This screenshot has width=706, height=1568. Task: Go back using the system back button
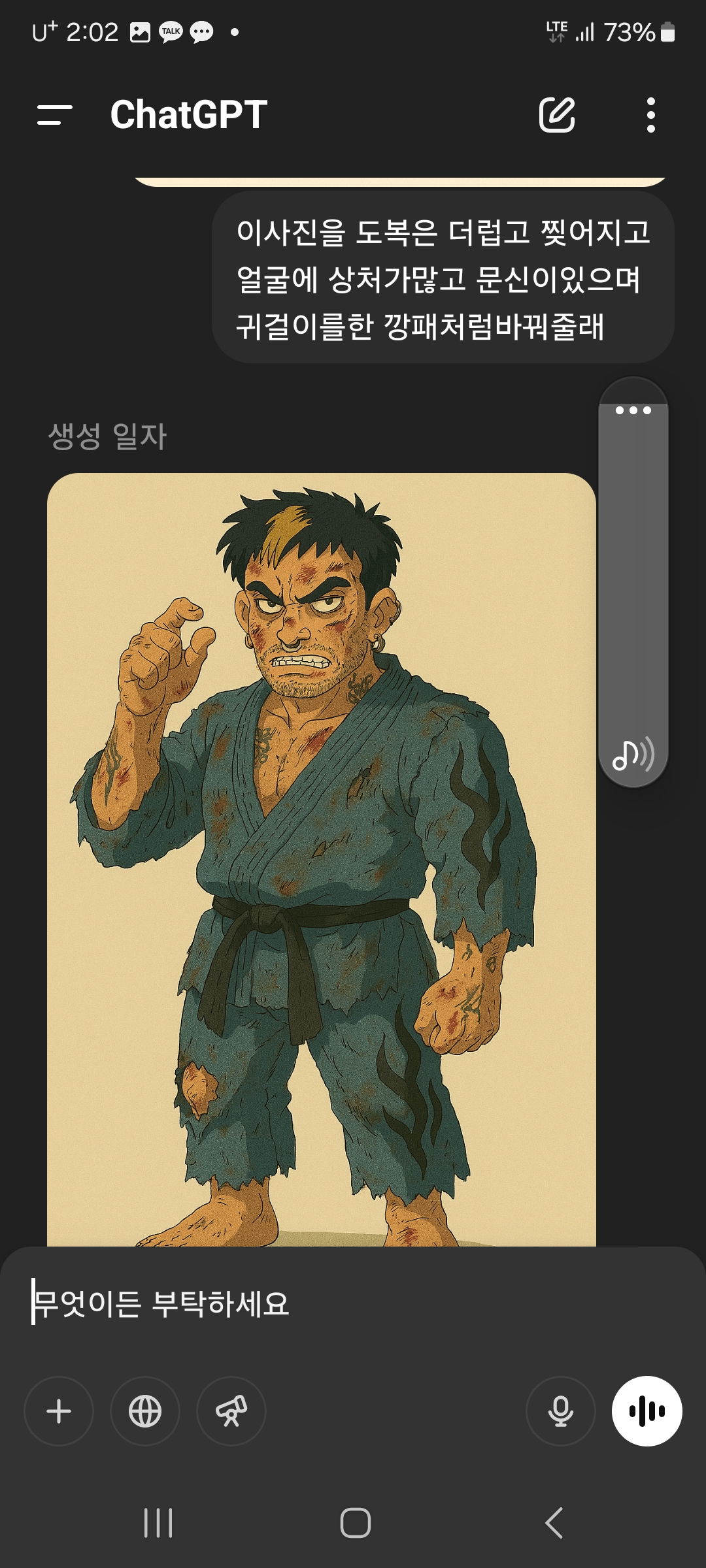(x=554, y=1524)
